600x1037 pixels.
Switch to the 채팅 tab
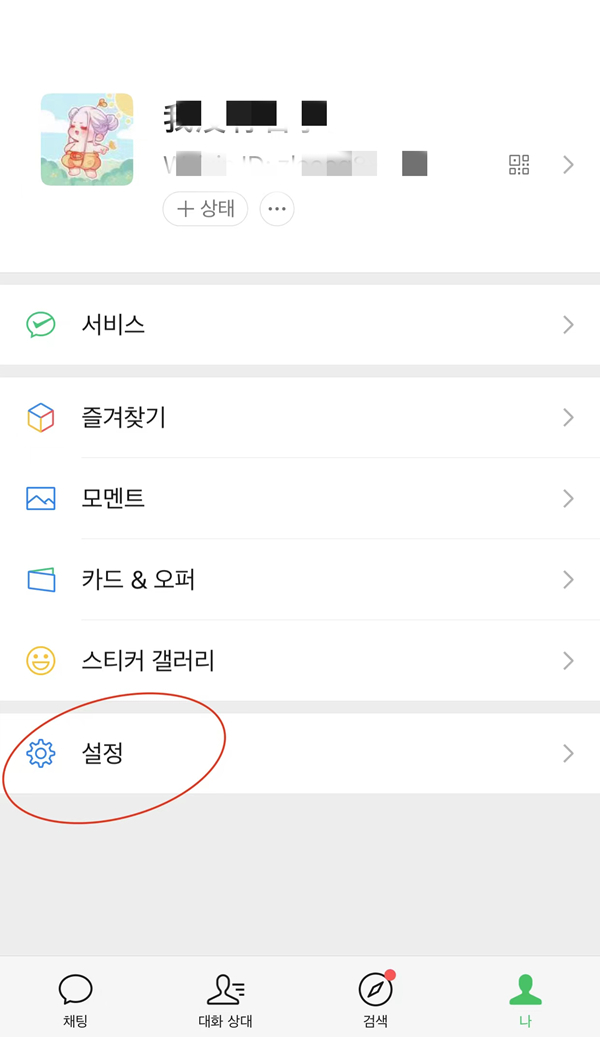pos(75,999)
